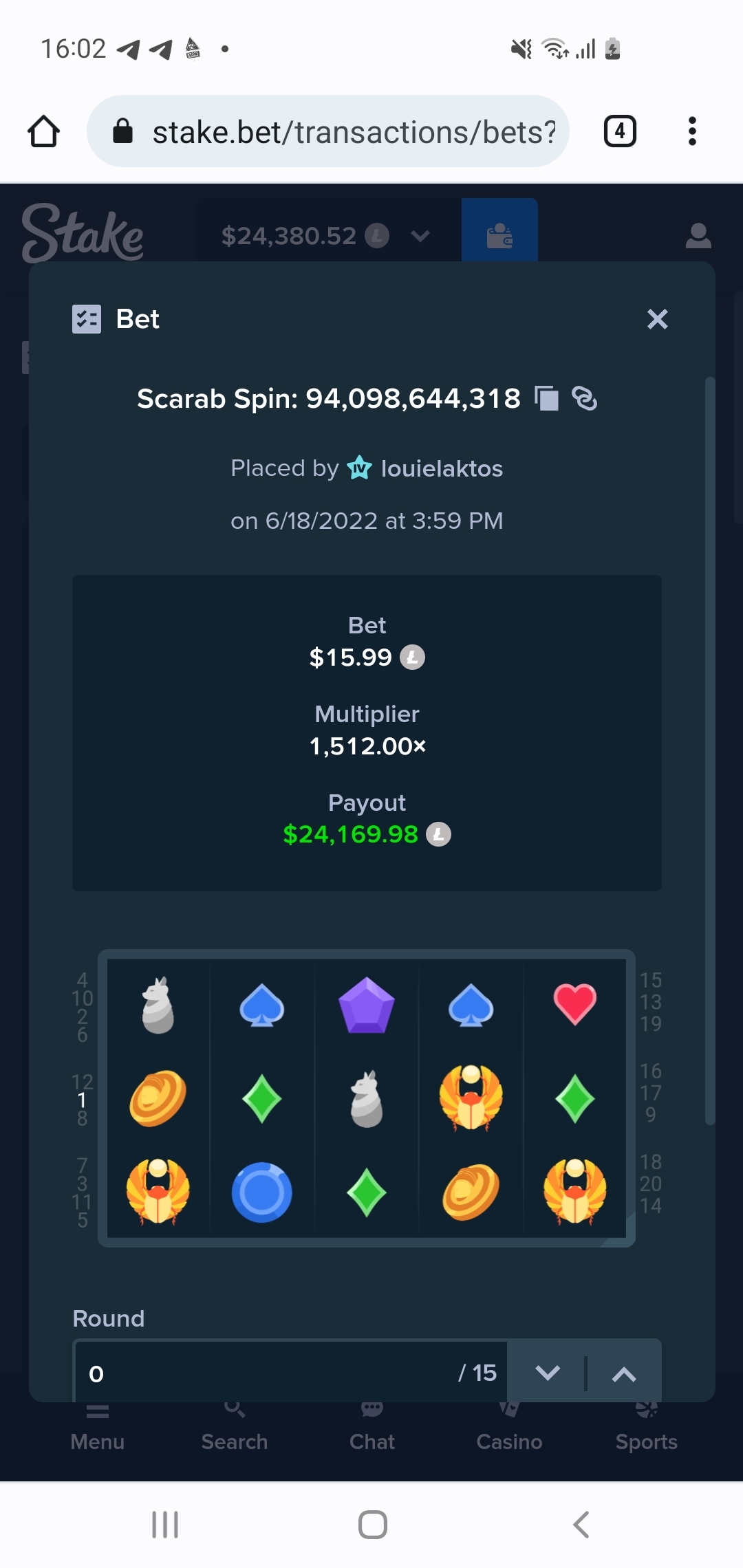Go to the browser home page
The height and width of the screenshot is (1568, 743).
coord(43,131)
